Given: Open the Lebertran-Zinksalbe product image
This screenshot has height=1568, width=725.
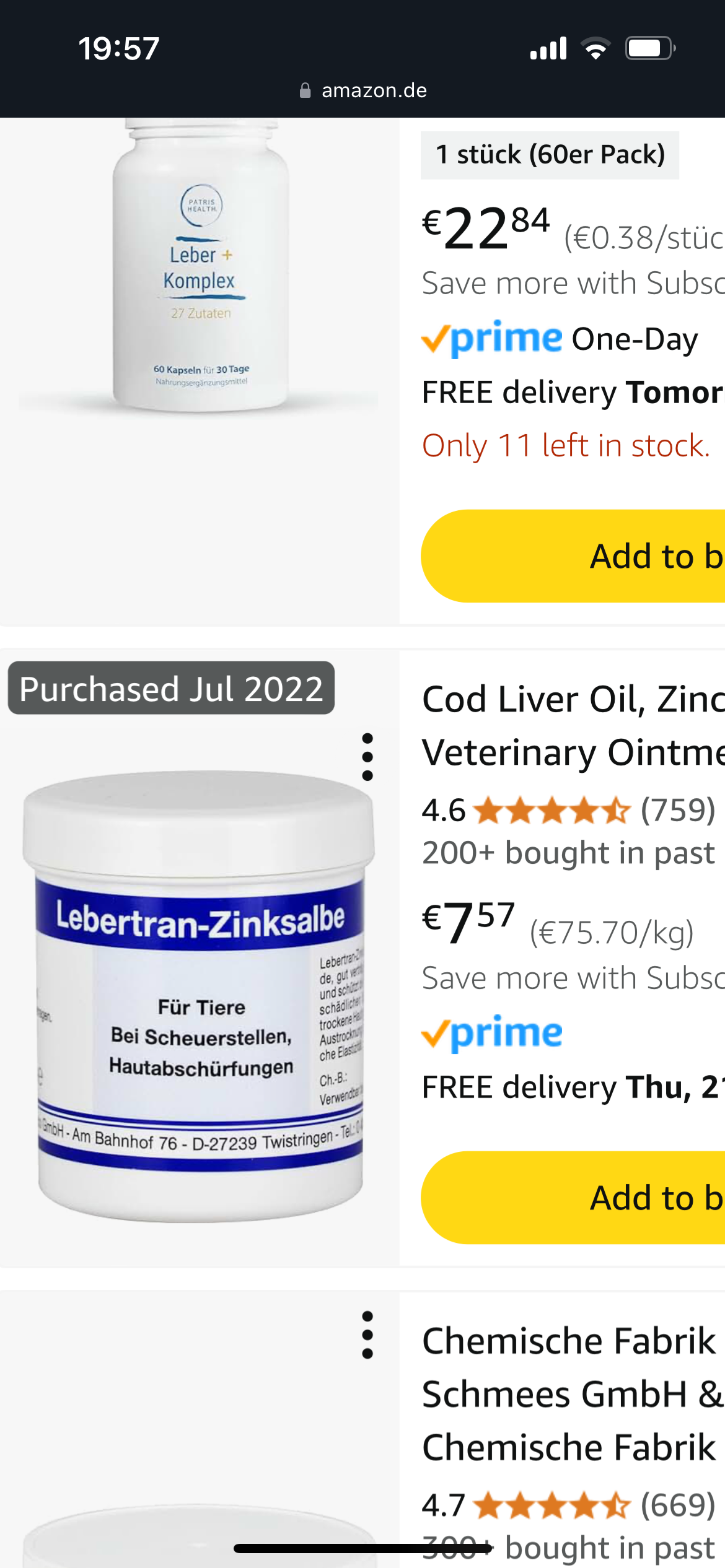Looking at the screenshot, I should click(199, 997).
